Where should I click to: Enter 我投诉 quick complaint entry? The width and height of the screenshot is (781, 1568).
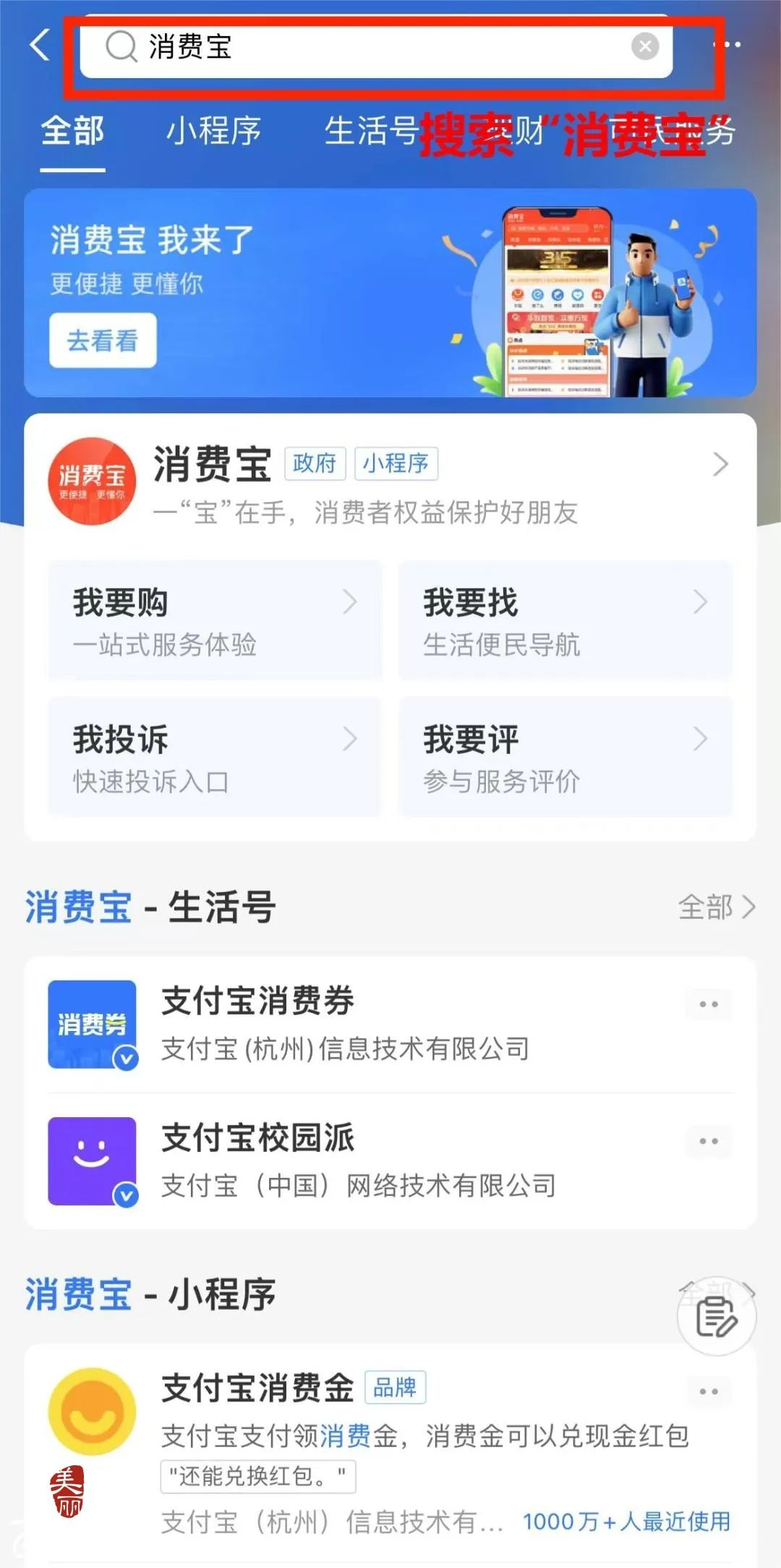[215, 758]
